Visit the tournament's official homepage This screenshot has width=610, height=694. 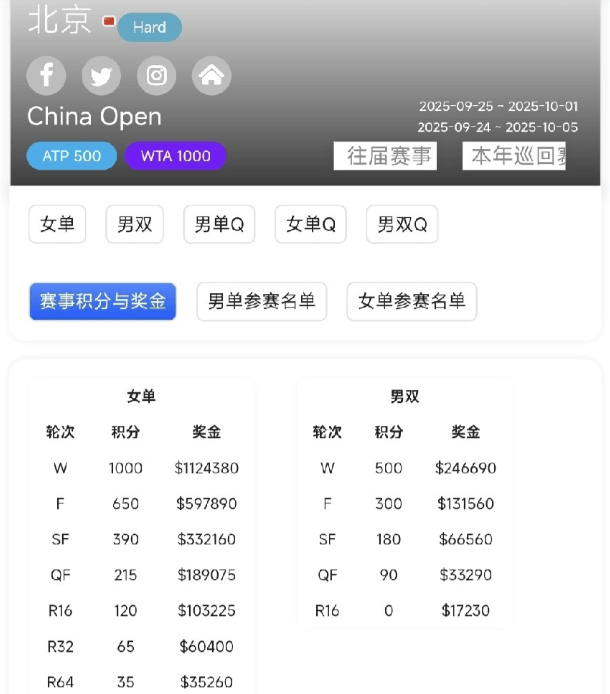211,76
